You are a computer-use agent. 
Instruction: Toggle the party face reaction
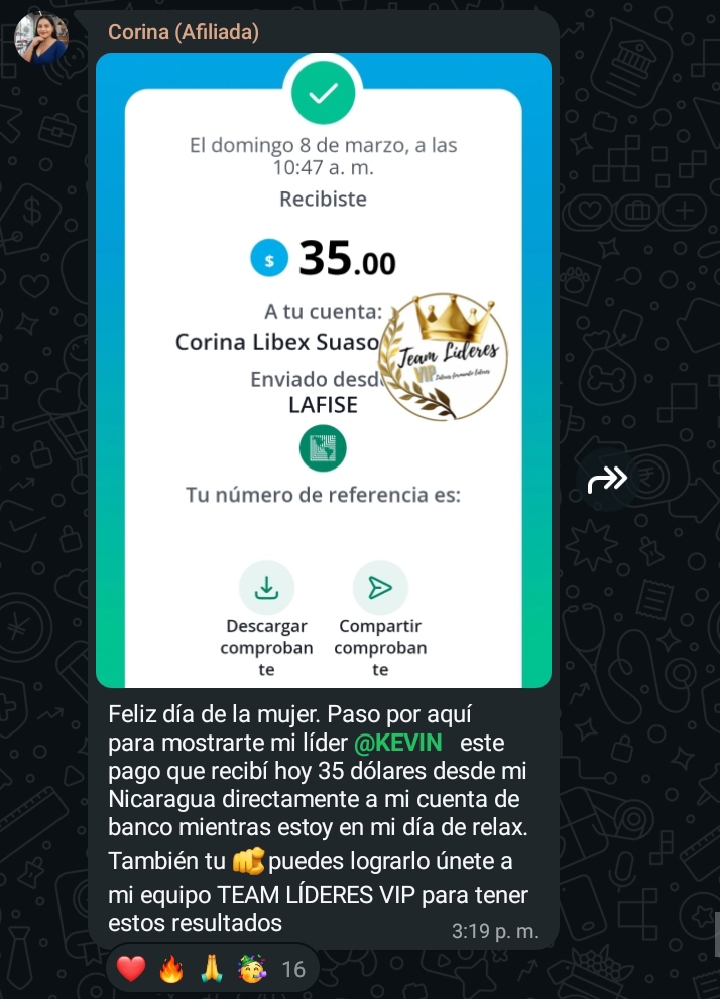click(254, 967)
